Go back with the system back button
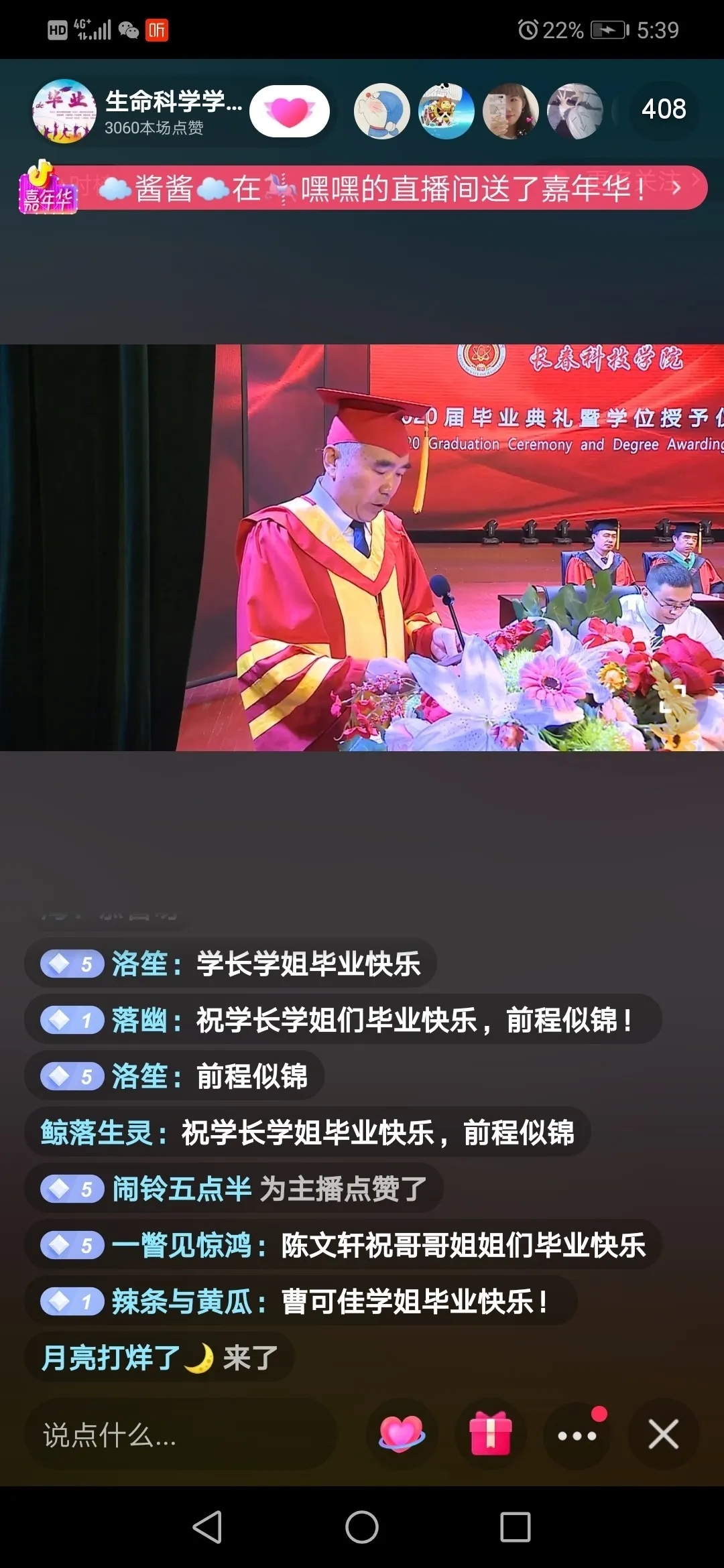724x1568 pixels. tap(207, 1527)
